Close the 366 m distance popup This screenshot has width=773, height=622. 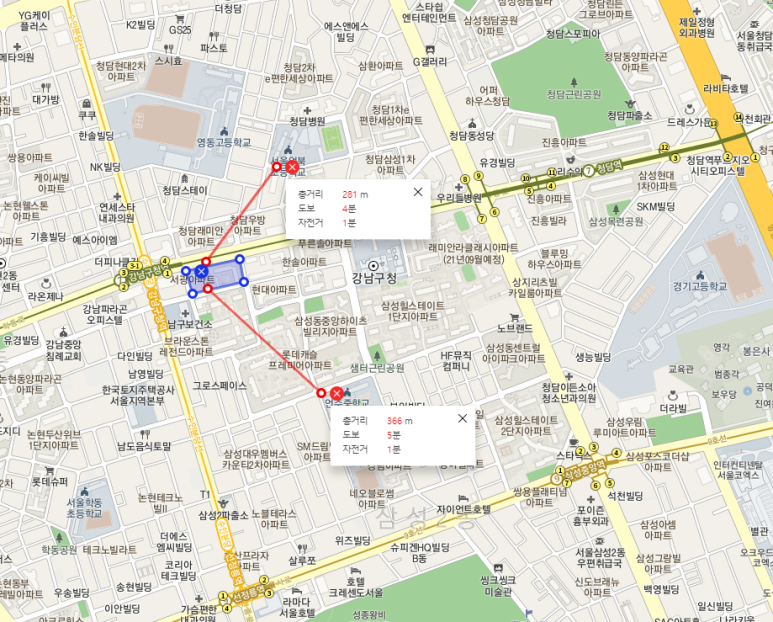pos(462,418)
